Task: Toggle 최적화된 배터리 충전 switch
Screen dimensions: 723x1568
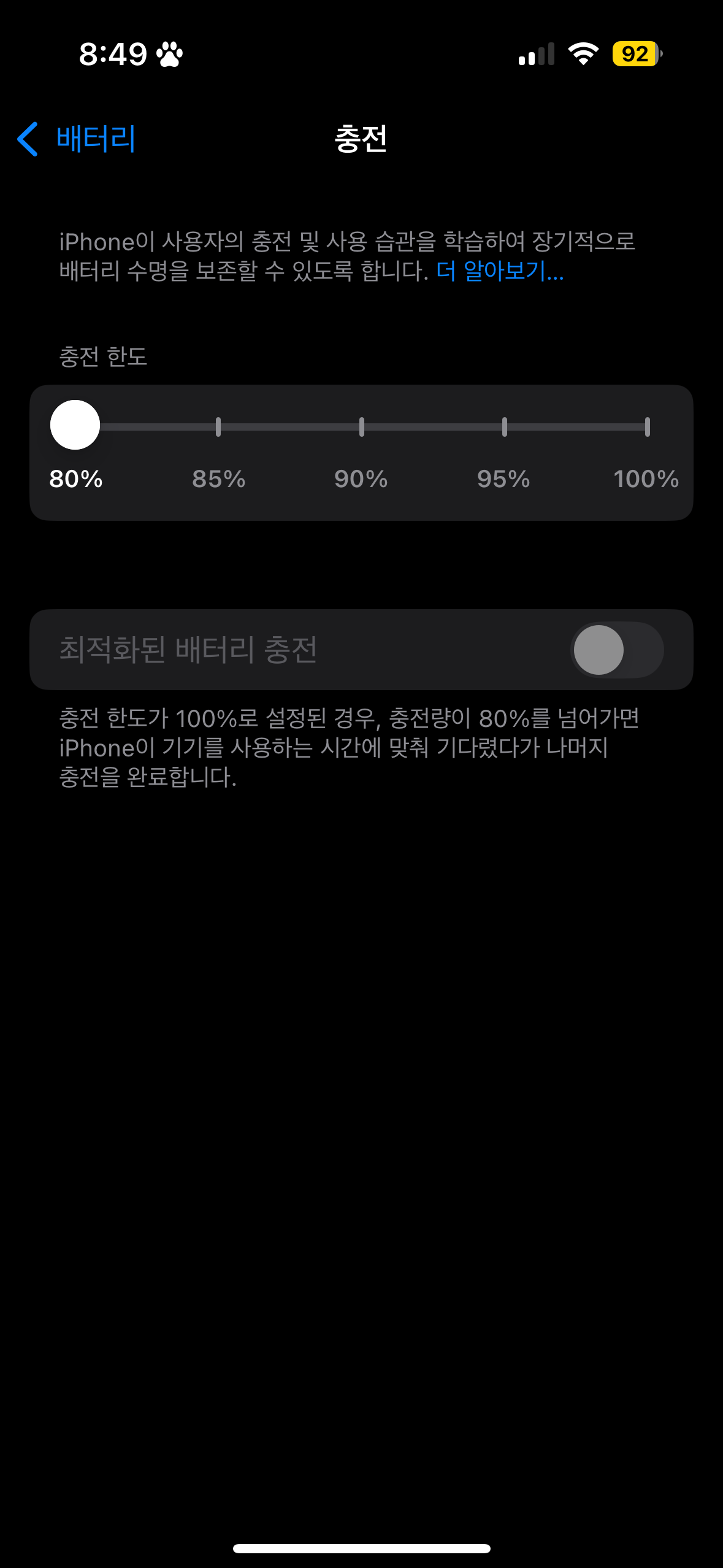Action: point(616,650)
